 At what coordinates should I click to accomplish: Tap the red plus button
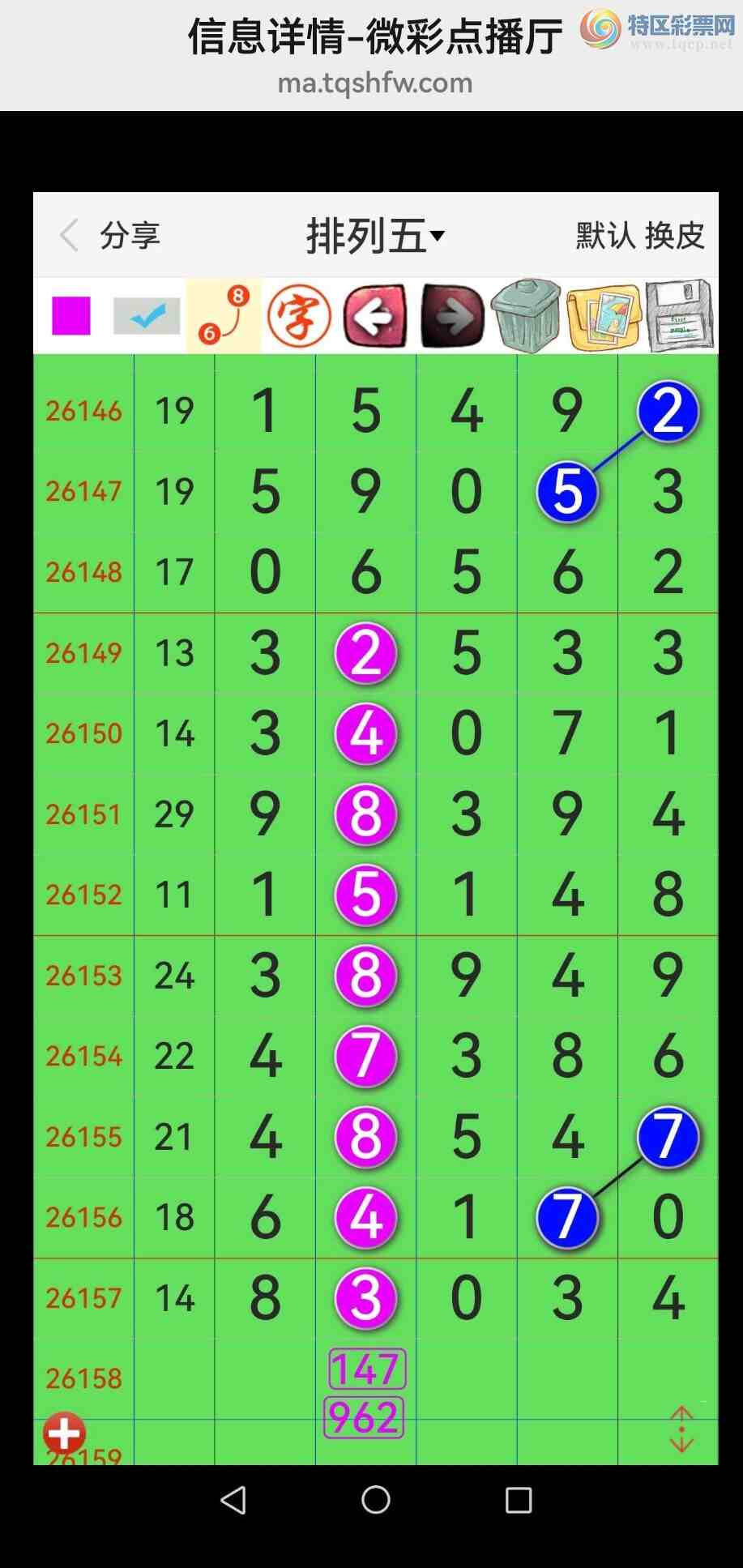point(64,1433)
